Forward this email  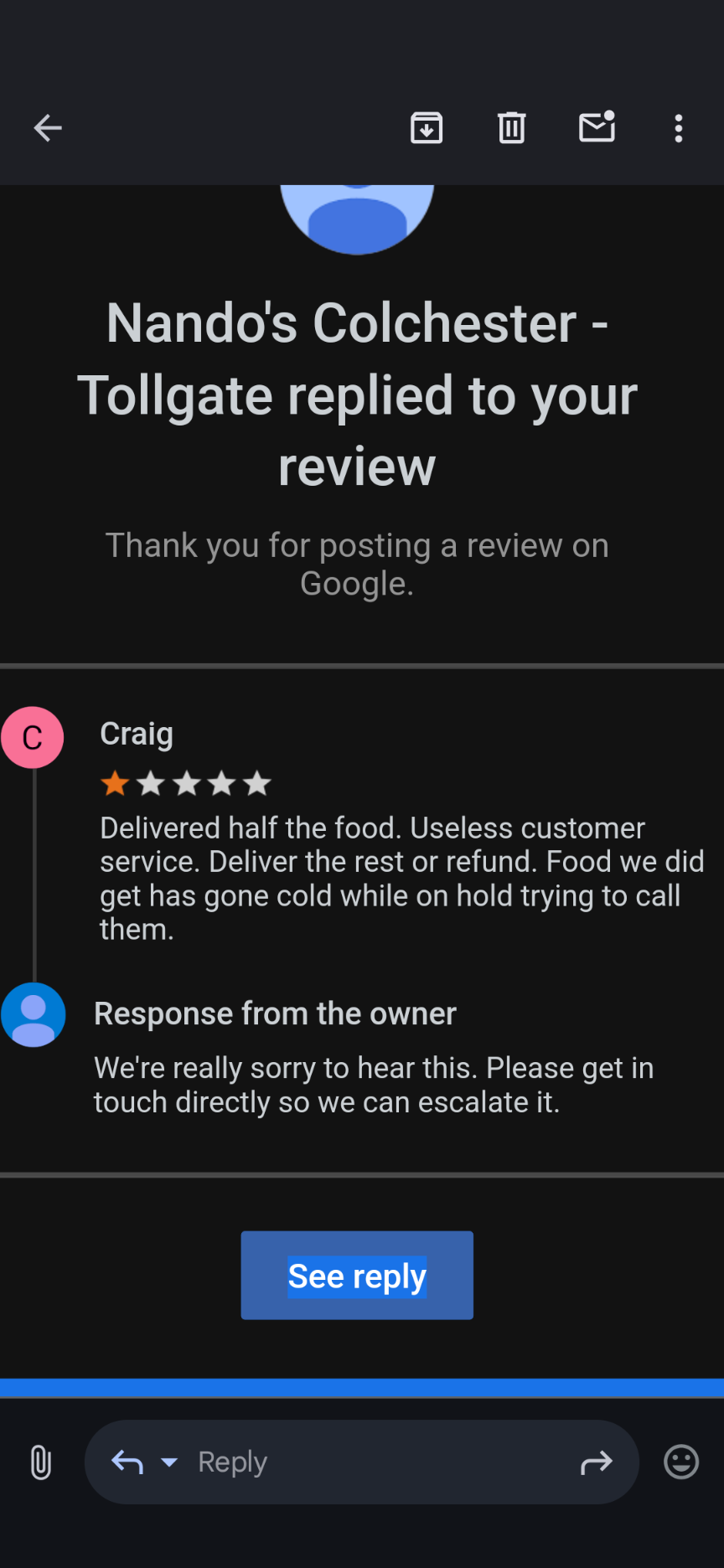tap(597, 1462)
